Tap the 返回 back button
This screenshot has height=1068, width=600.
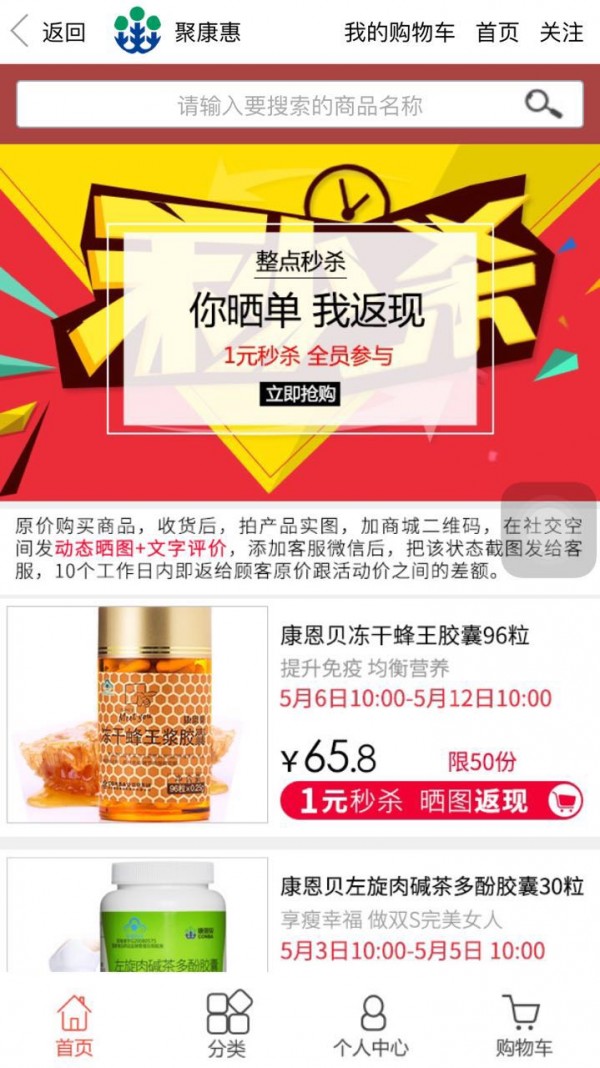(x=48, y=32)
